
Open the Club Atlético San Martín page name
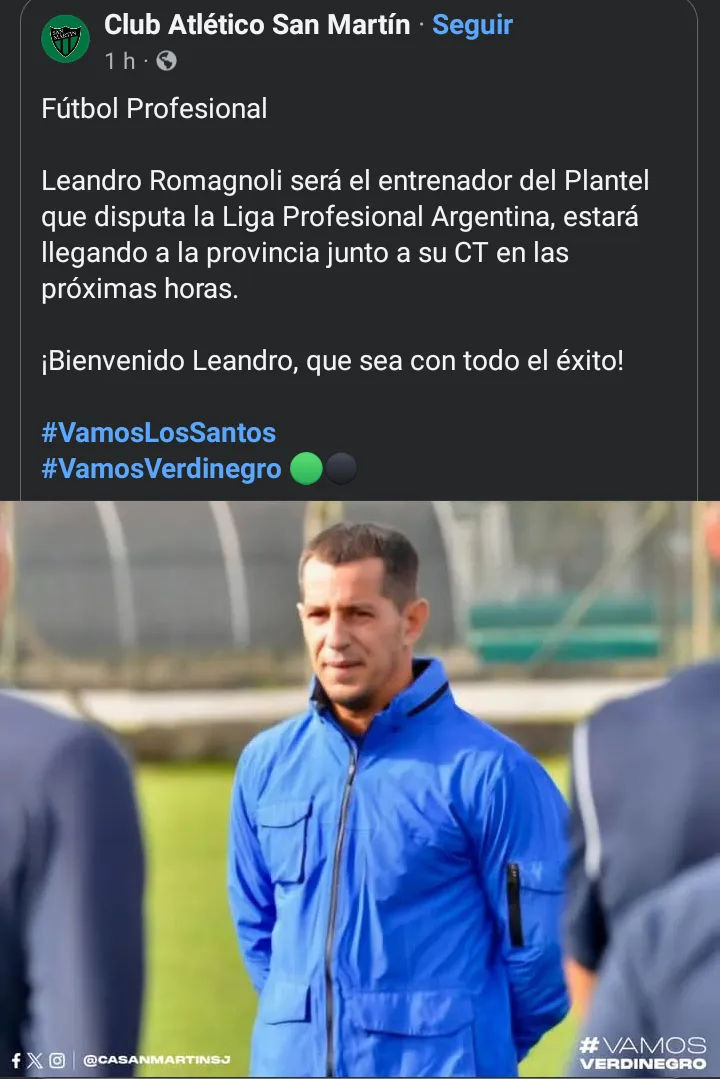pos(257,25)
